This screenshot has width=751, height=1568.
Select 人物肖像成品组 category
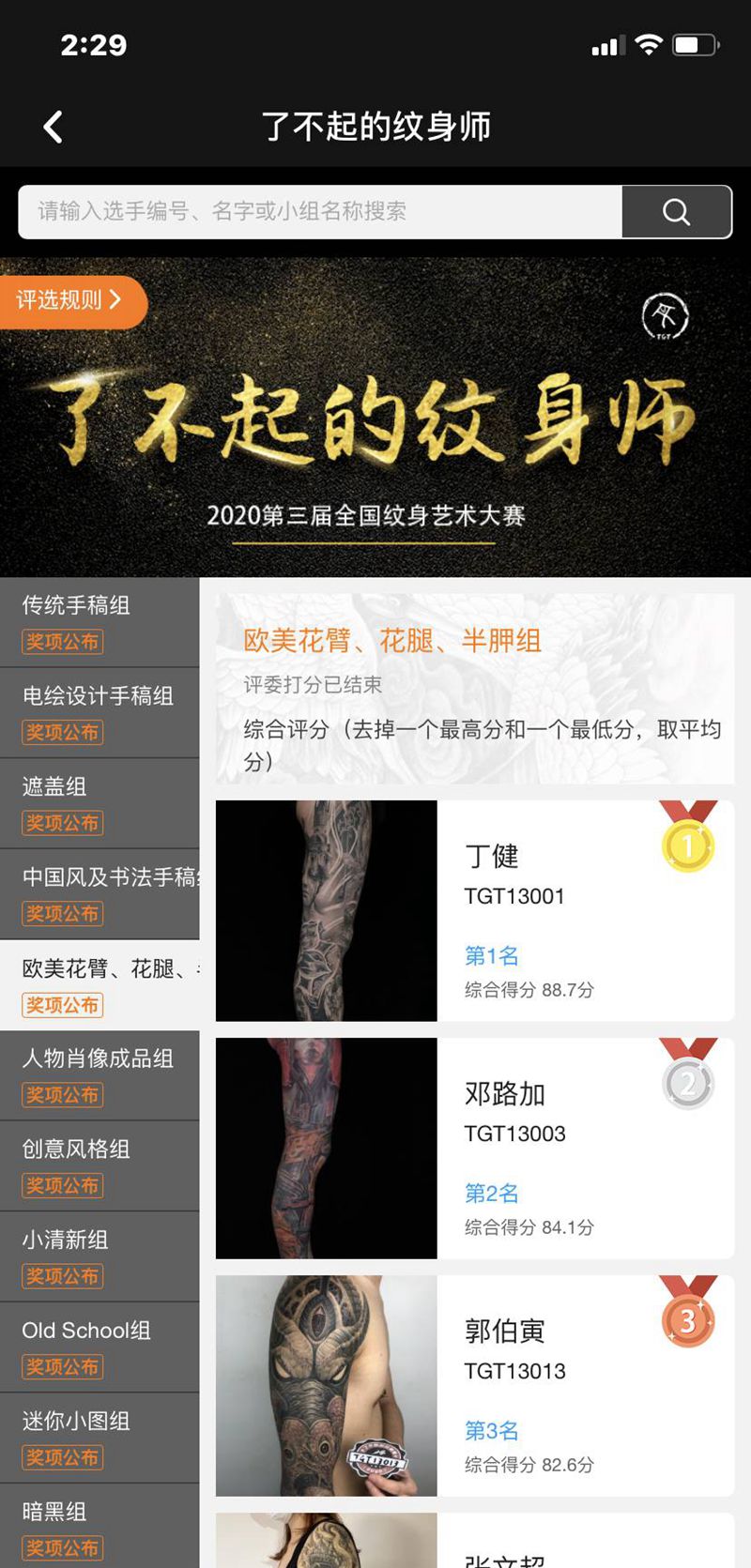(100, 1074)
